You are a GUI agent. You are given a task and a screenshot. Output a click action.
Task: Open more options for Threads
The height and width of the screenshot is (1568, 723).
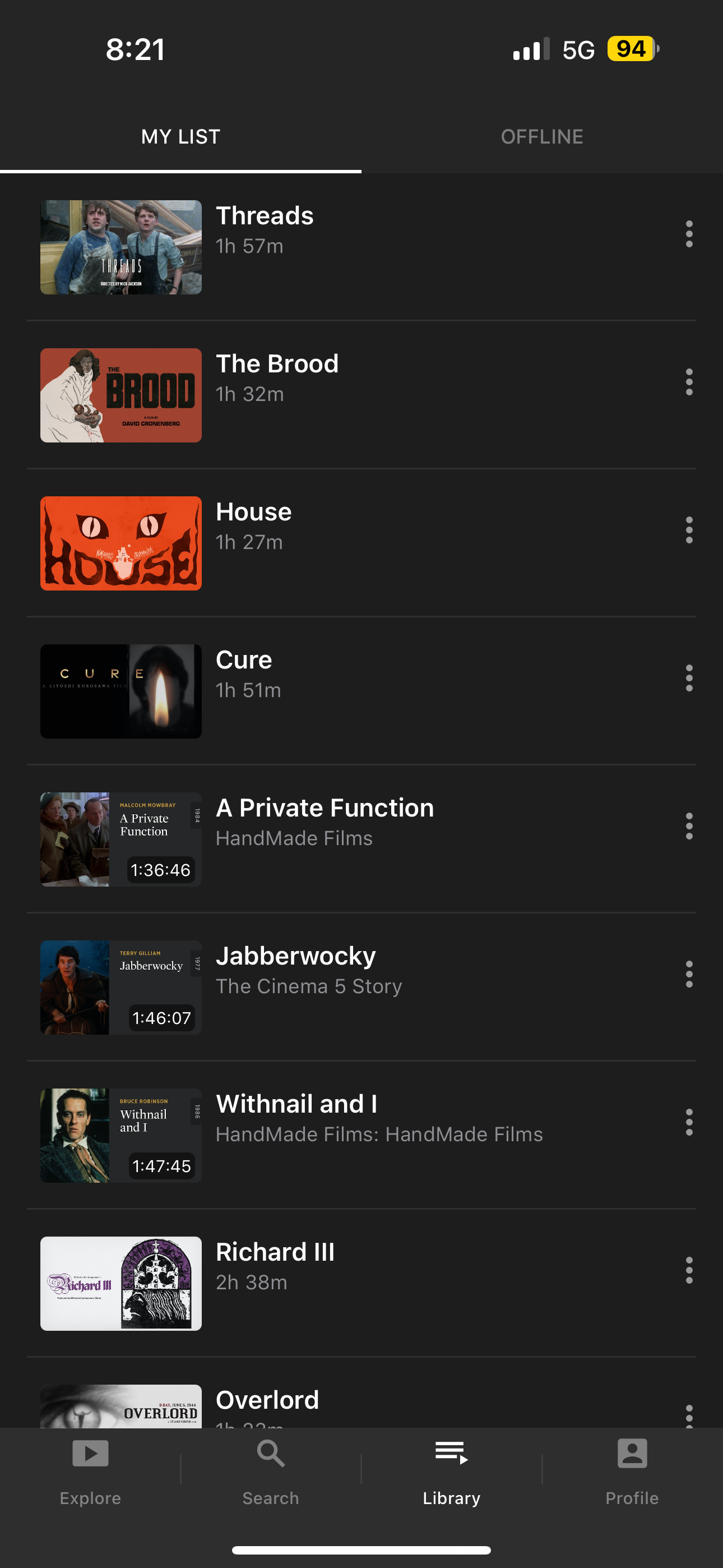coord(689,234)
